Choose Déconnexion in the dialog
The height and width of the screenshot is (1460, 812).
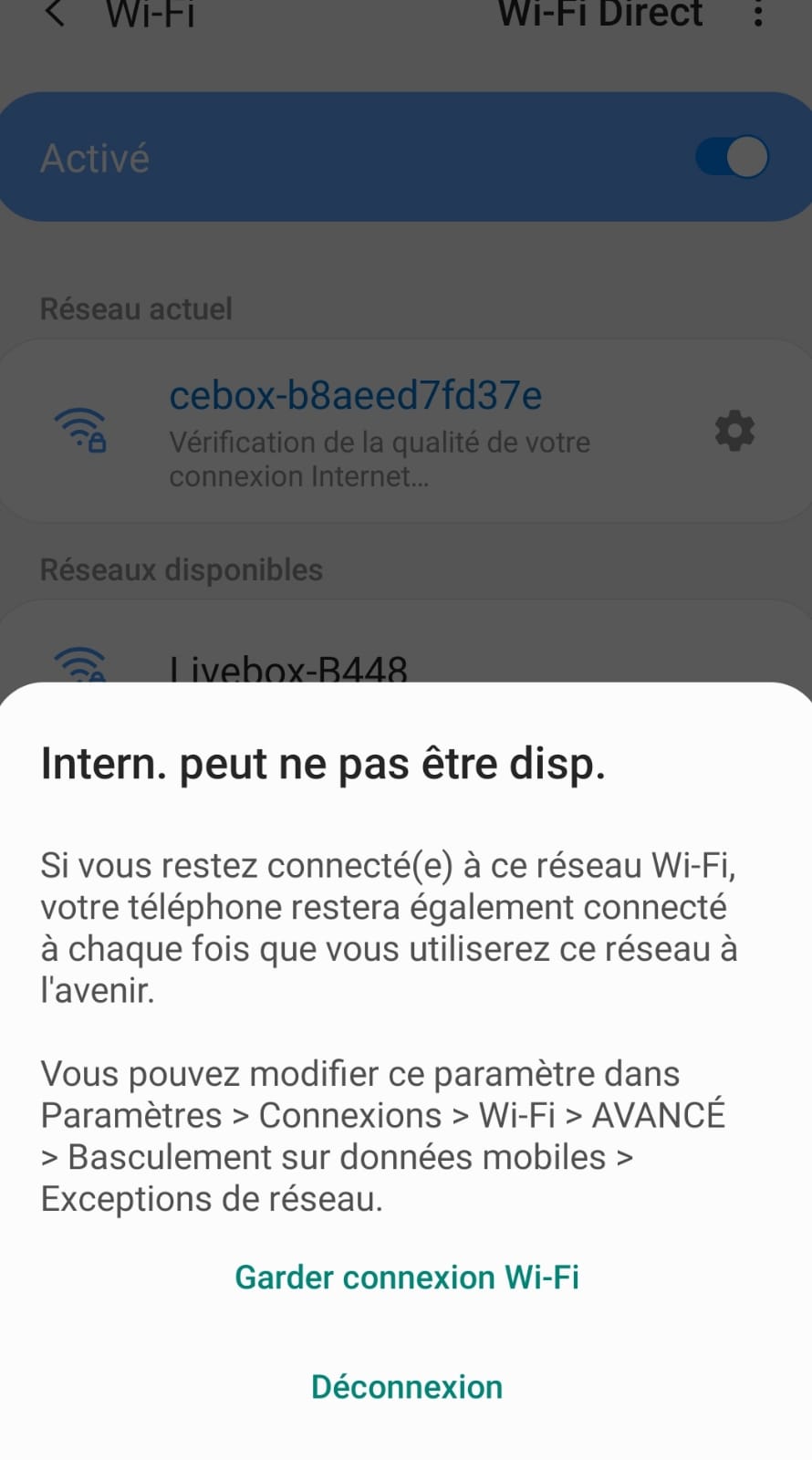tap(407, 1386)
